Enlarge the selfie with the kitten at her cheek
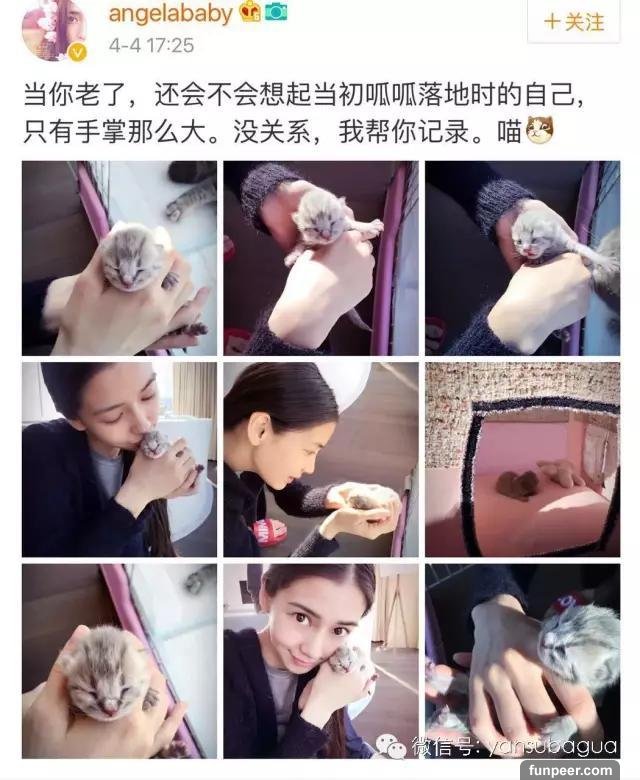640x780 pixels. (x=321, y=660)
